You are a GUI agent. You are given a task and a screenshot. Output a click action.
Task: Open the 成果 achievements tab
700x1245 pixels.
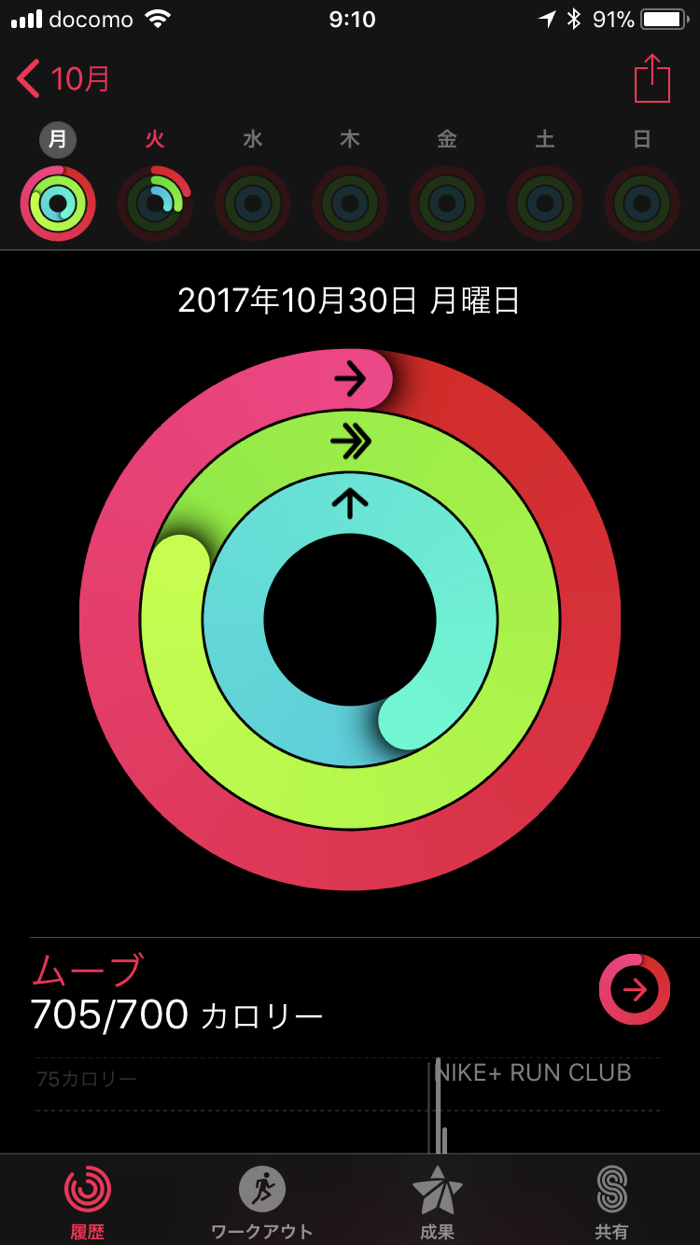[437, 1200]
